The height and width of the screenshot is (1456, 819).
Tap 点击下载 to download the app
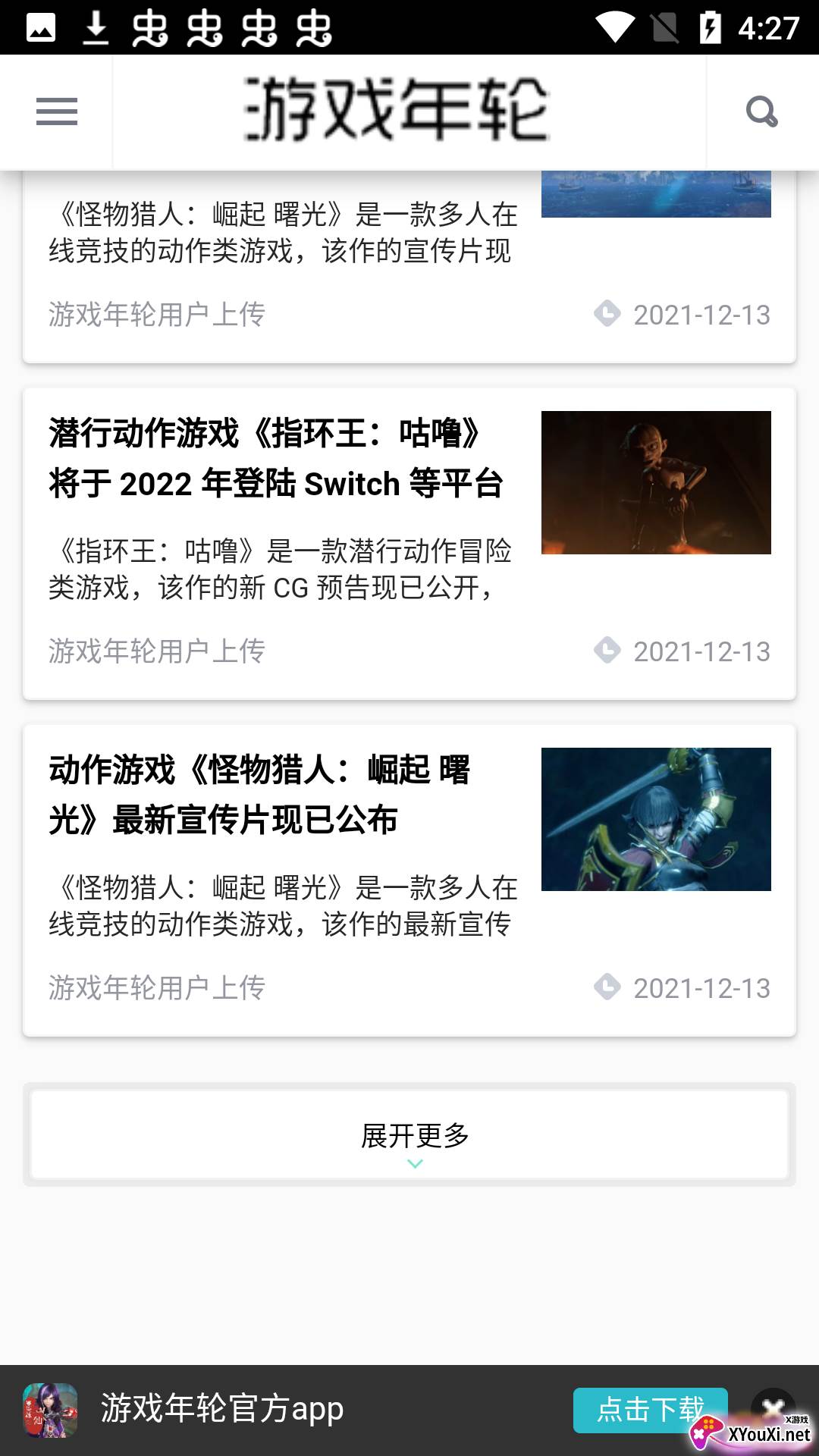click(x=648, y=1410)
